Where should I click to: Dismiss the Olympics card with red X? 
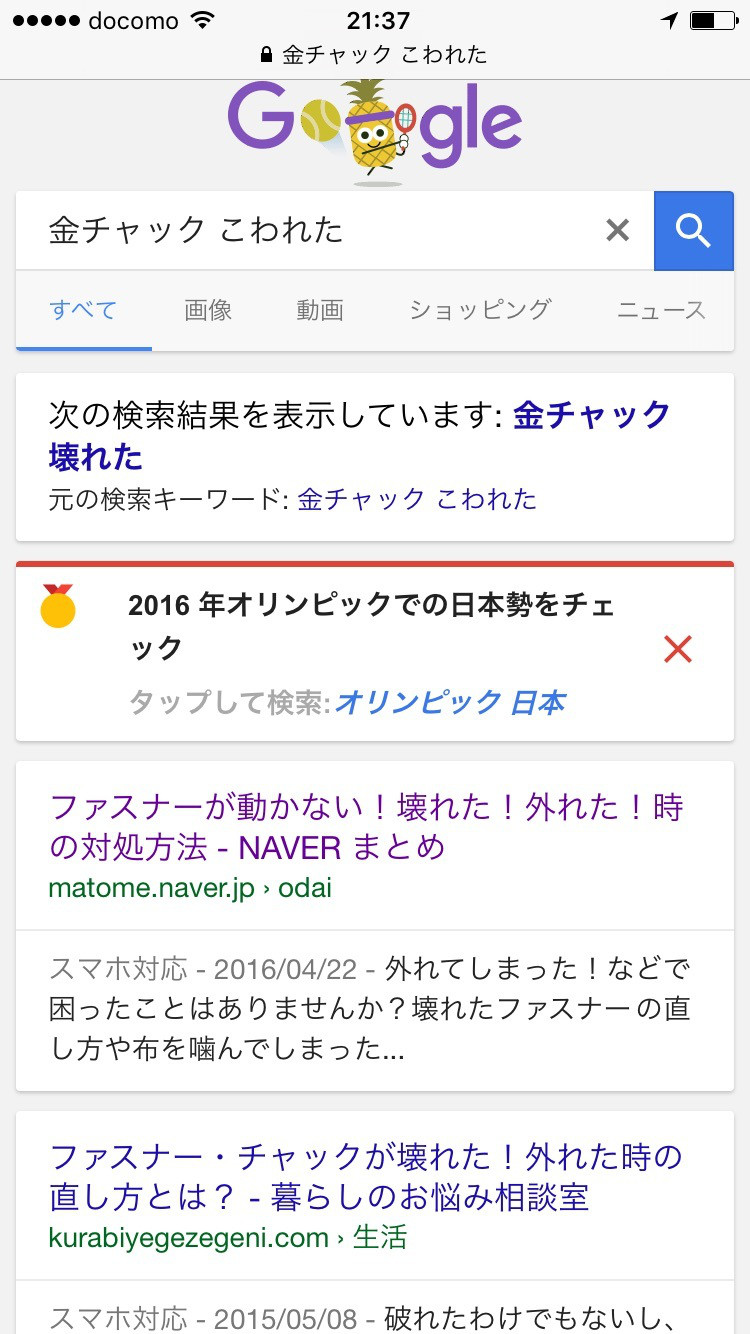678,650
